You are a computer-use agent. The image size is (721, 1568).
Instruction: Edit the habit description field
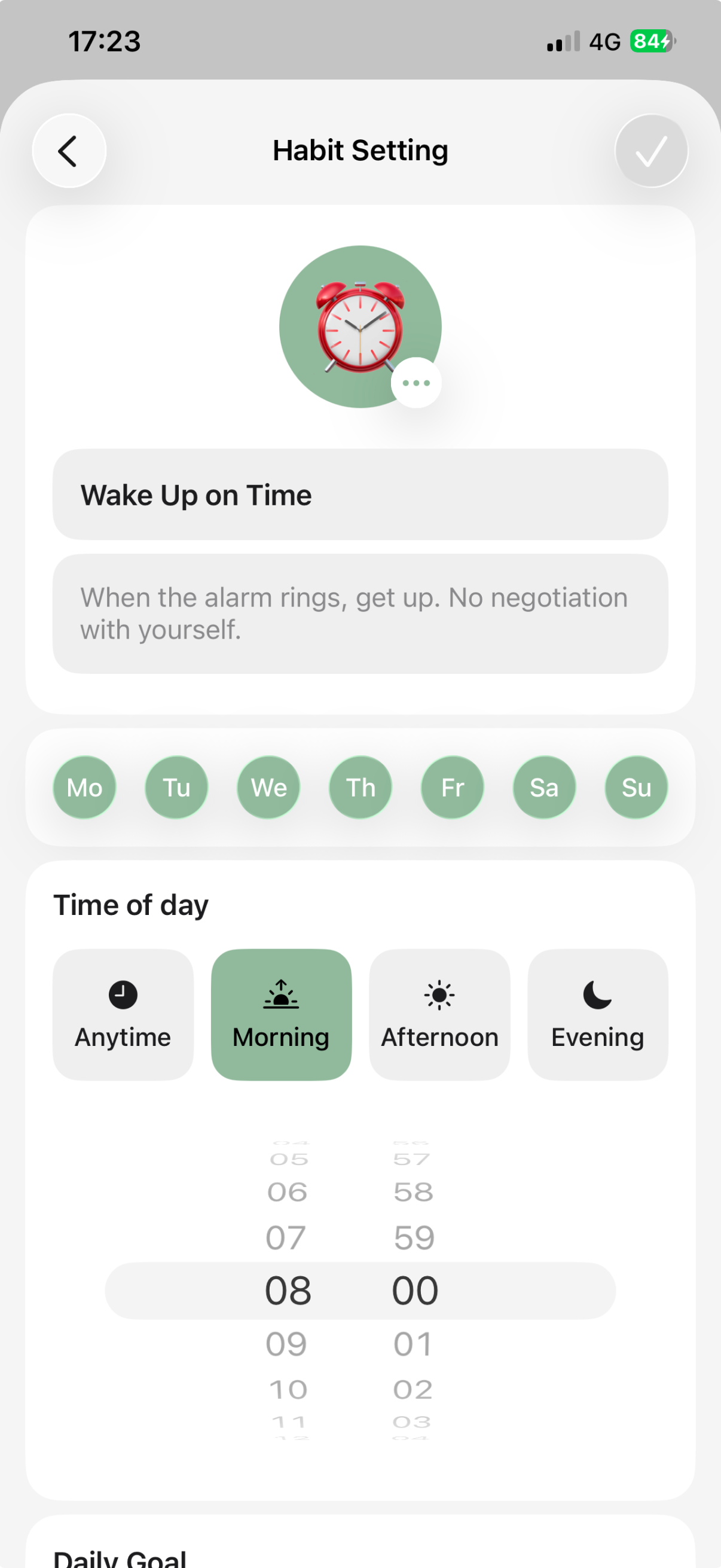coord(360,613)
